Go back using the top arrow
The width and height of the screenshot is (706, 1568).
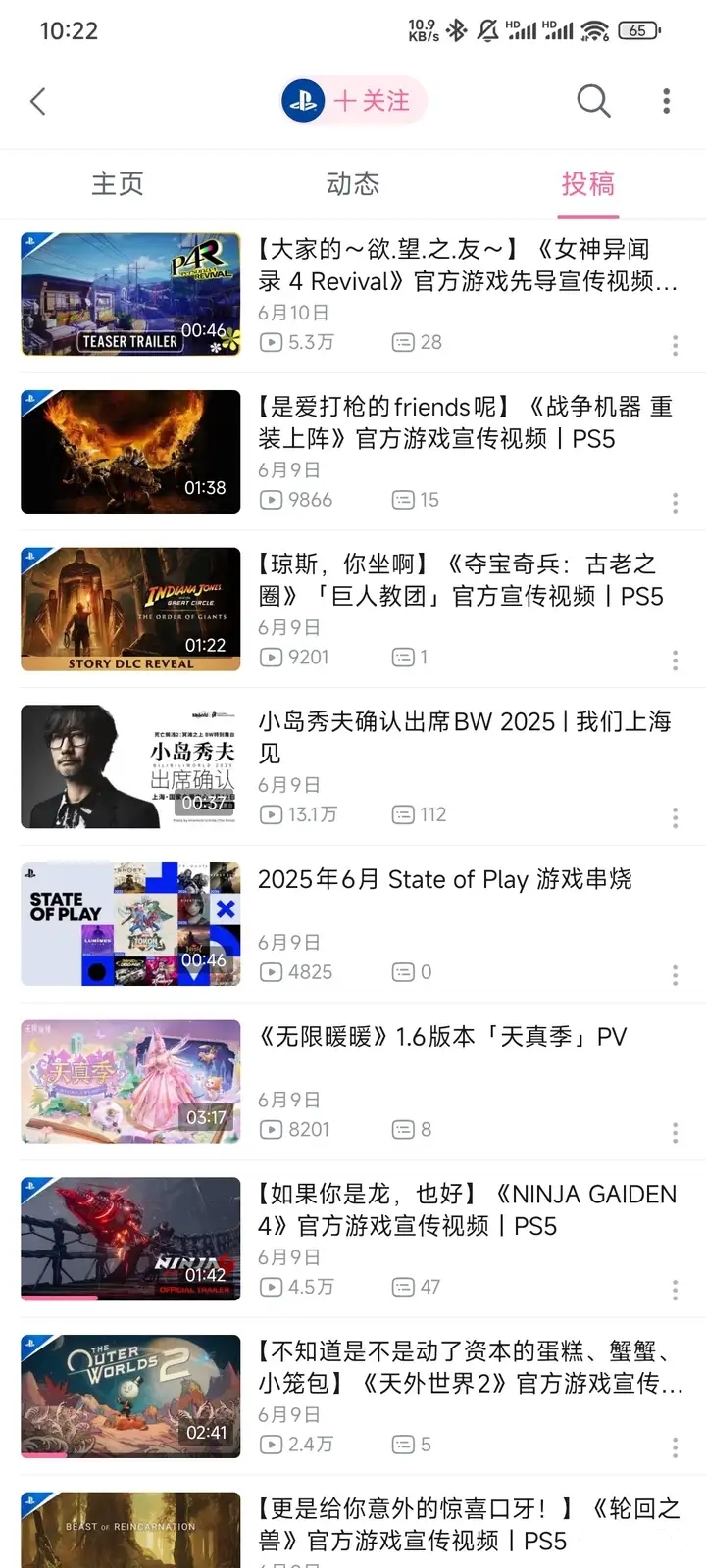click(38, 101)
